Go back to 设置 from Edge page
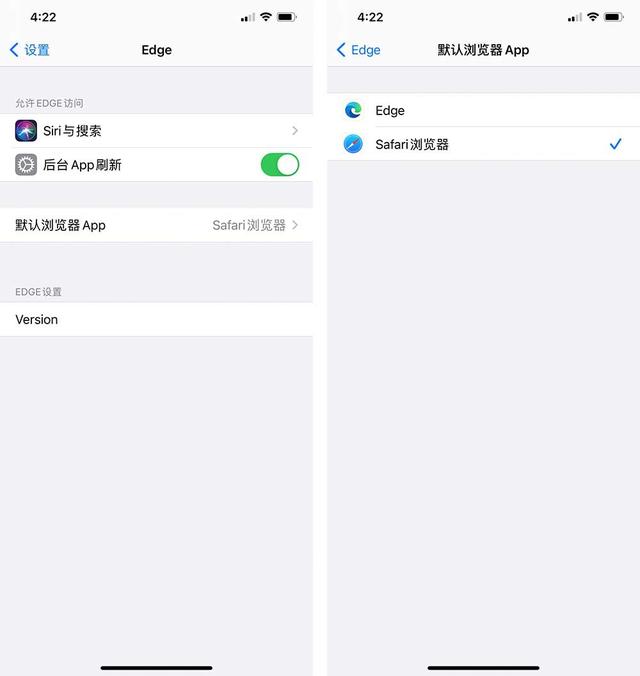 pyautogui.click(x=30, y=50)
